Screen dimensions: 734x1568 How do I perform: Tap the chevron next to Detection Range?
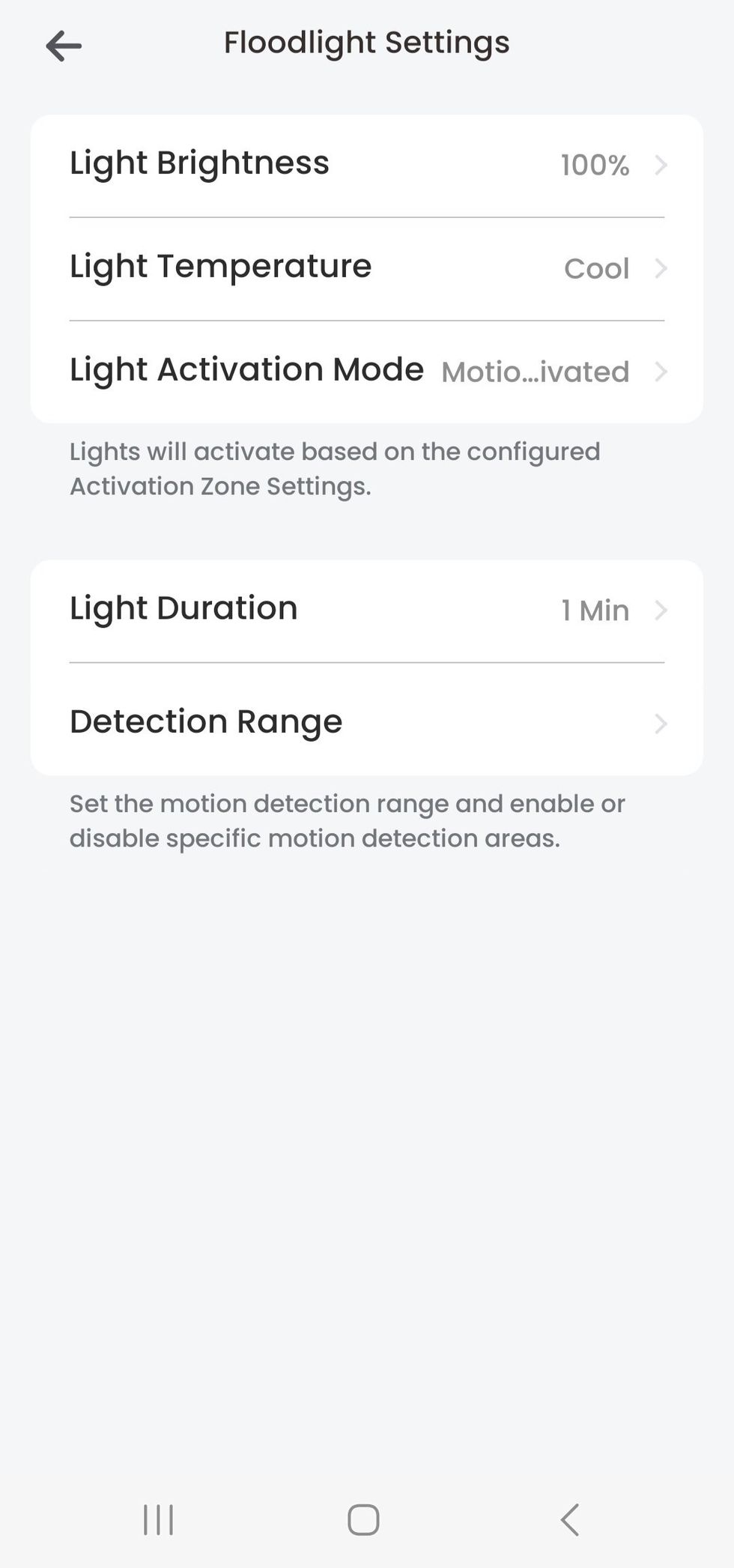(660, 724)
